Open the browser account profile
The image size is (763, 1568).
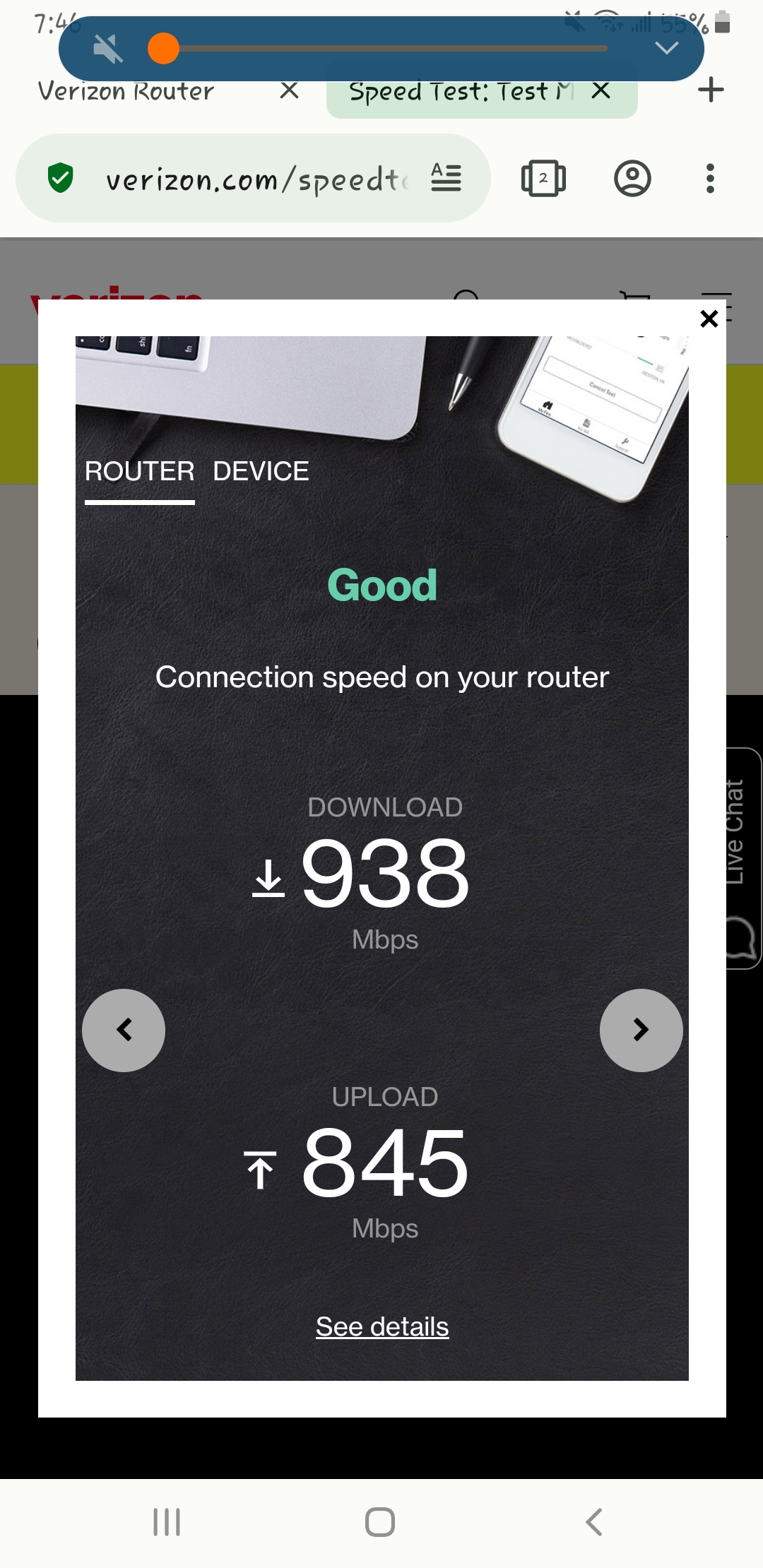click(x=632, y=178)
